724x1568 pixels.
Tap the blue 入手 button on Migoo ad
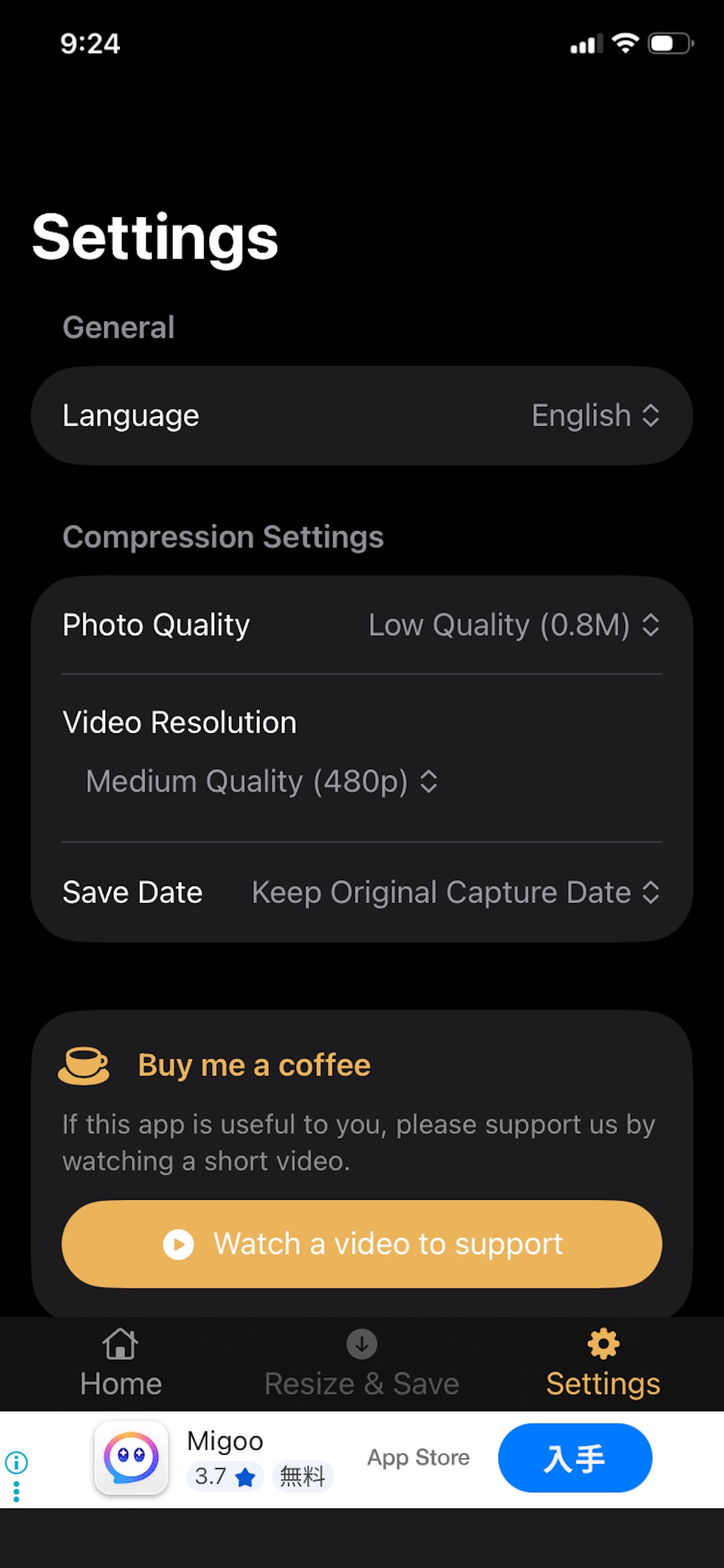575,1458
